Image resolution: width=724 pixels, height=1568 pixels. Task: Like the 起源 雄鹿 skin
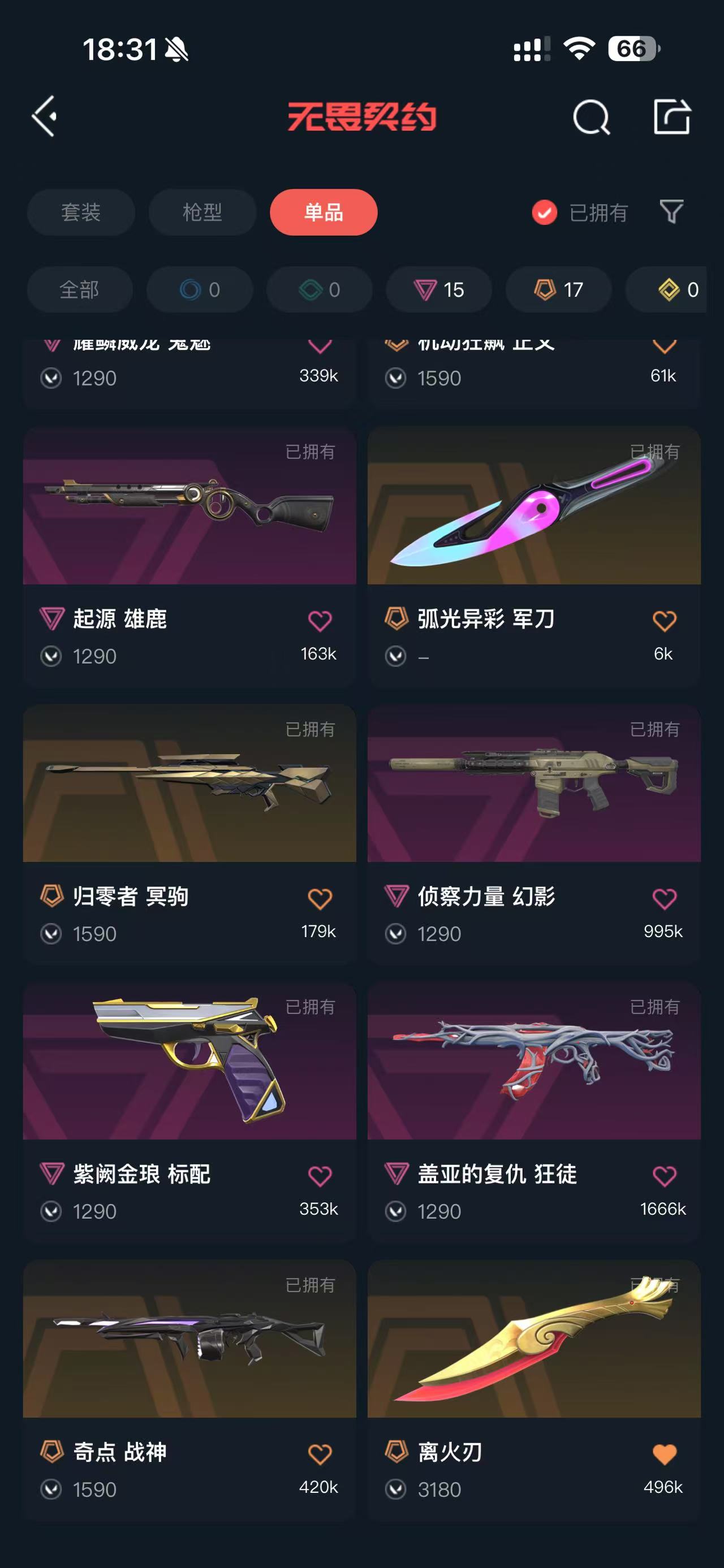click(320, 621)
